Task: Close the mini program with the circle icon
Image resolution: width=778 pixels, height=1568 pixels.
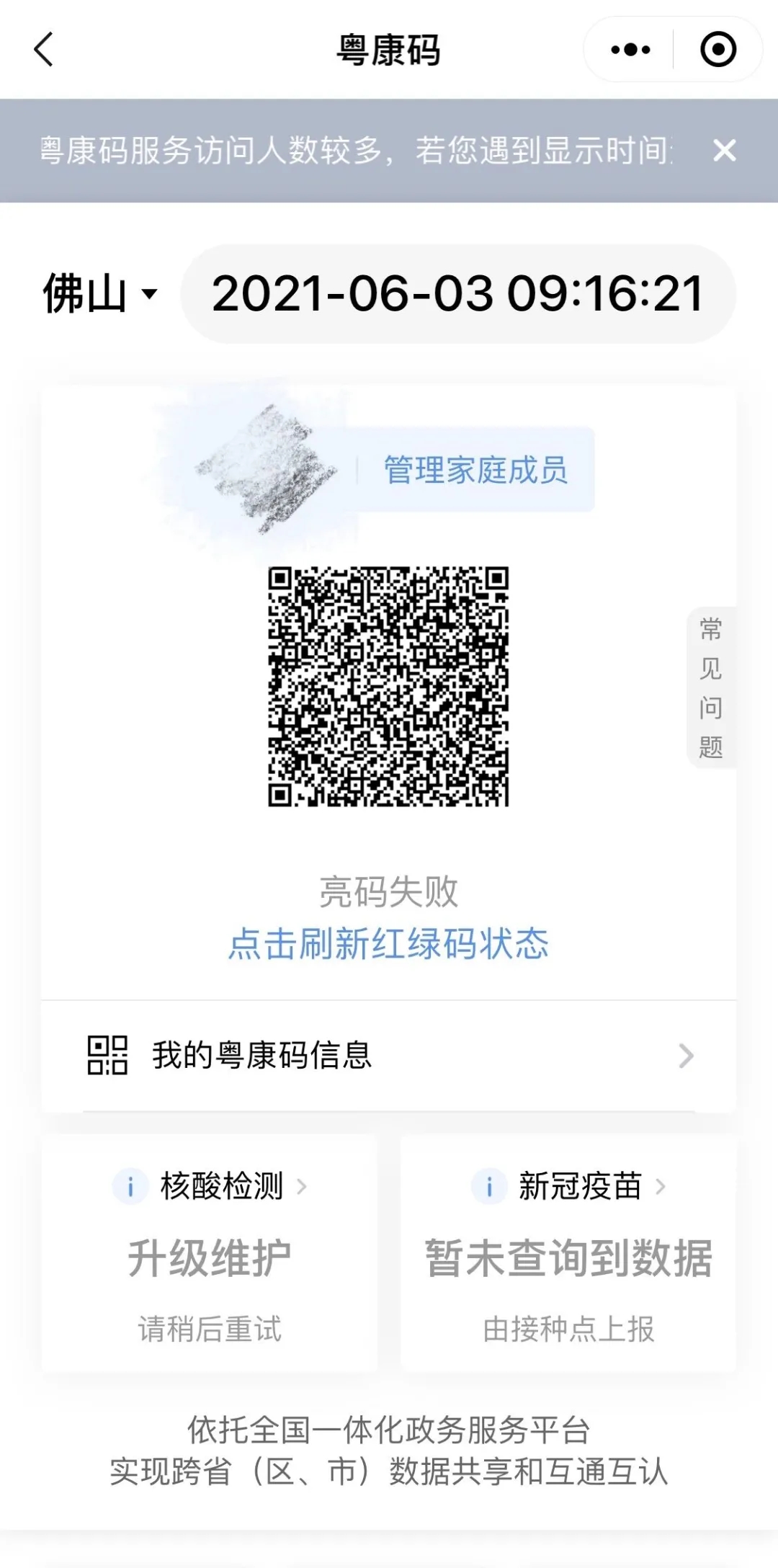Action: 717,50
